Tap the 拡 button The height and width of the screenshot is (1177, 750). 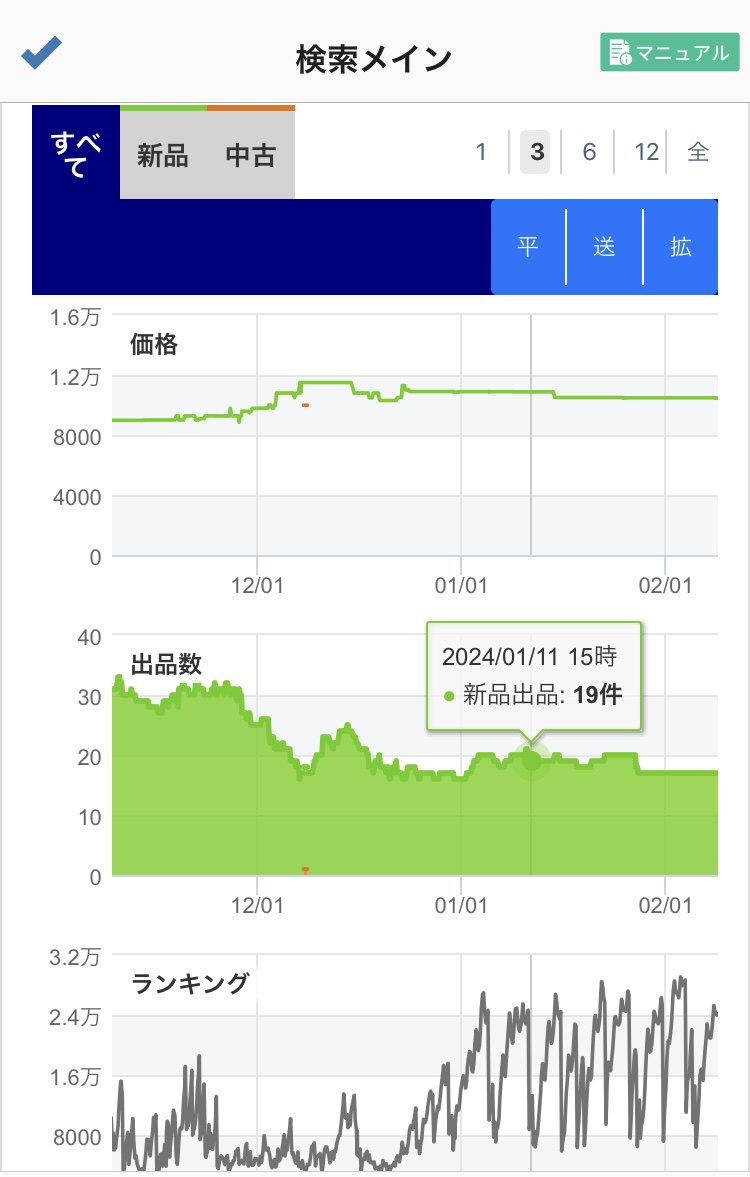[681, 247]
